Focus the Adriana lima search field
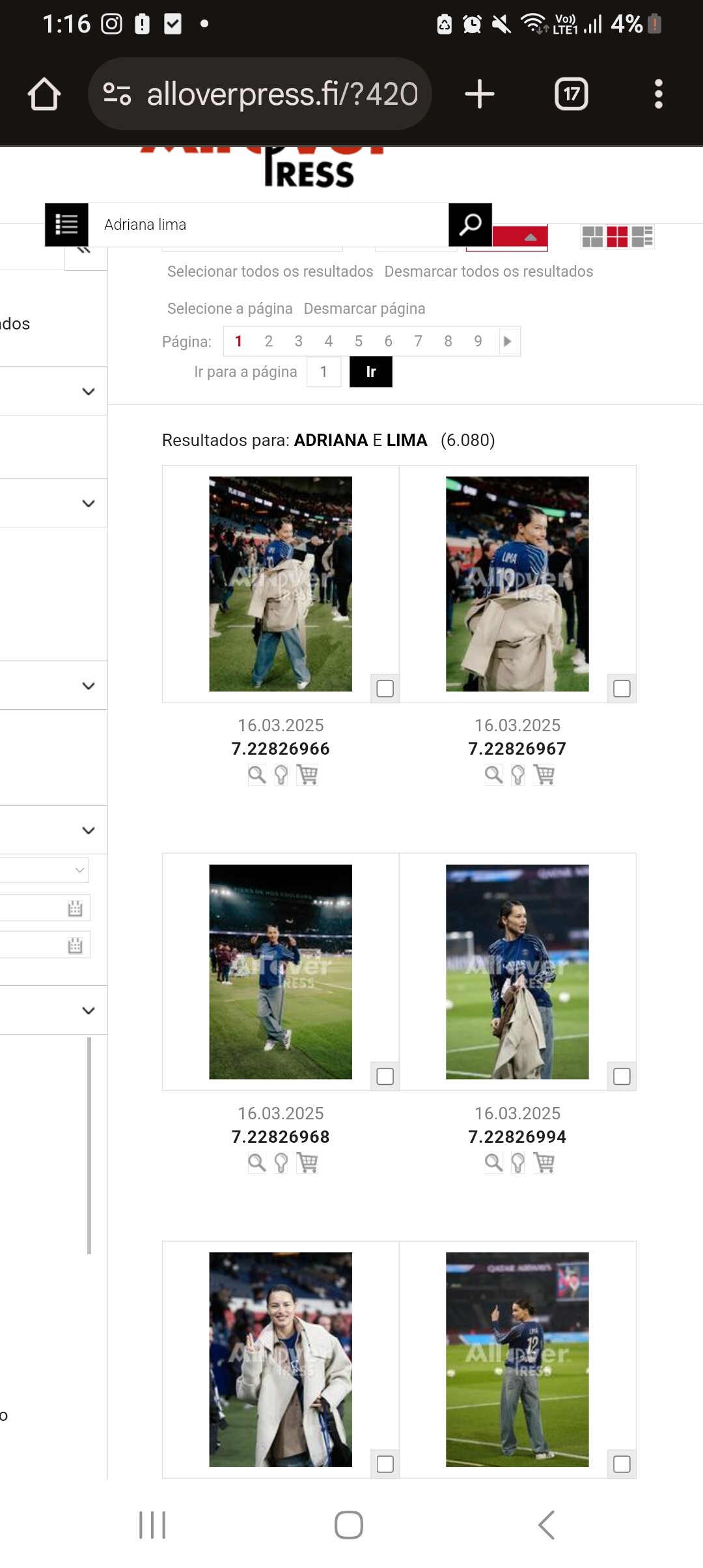Image resolution: width=703 pixels, height=1568 pixels. tap(268, 225)
